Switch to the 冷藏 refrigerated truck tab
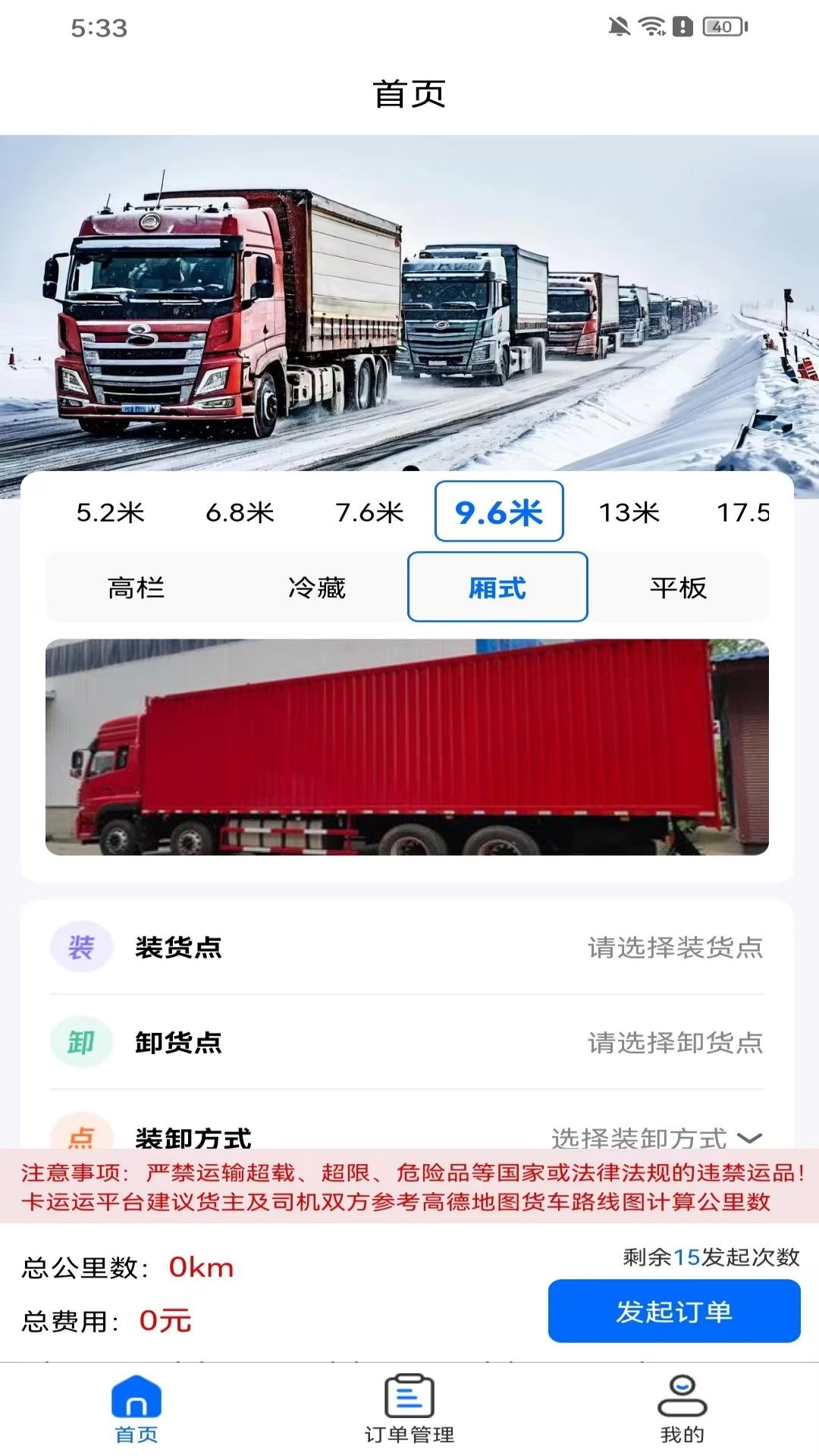819x1456 pixels. [x=318, y=588]
